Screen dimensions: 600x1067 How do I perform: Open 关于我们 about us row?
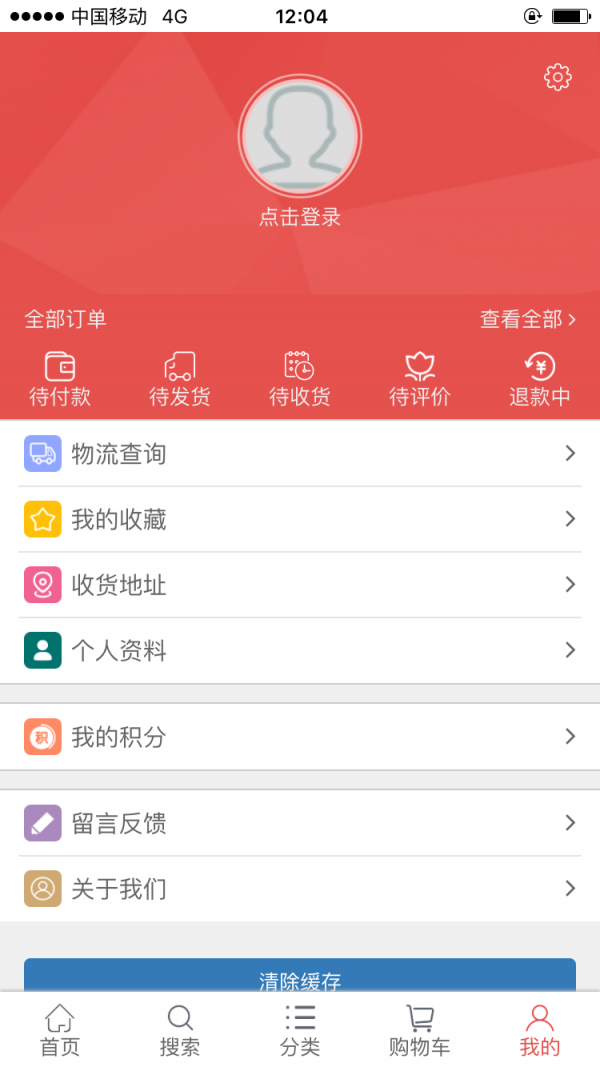pos(300,888)
